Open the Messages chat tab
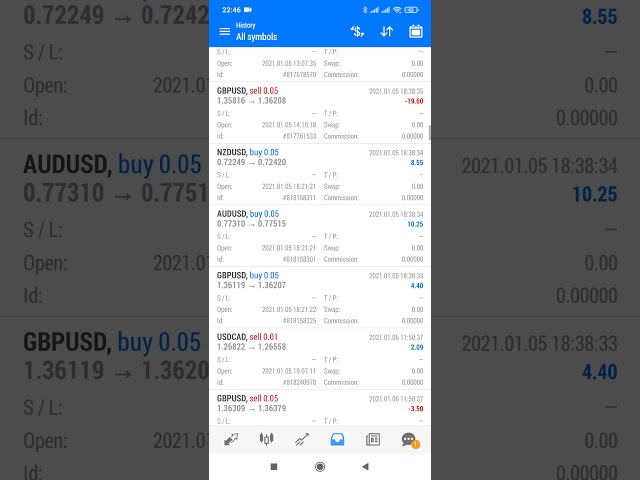 click(x=408, y=439)
